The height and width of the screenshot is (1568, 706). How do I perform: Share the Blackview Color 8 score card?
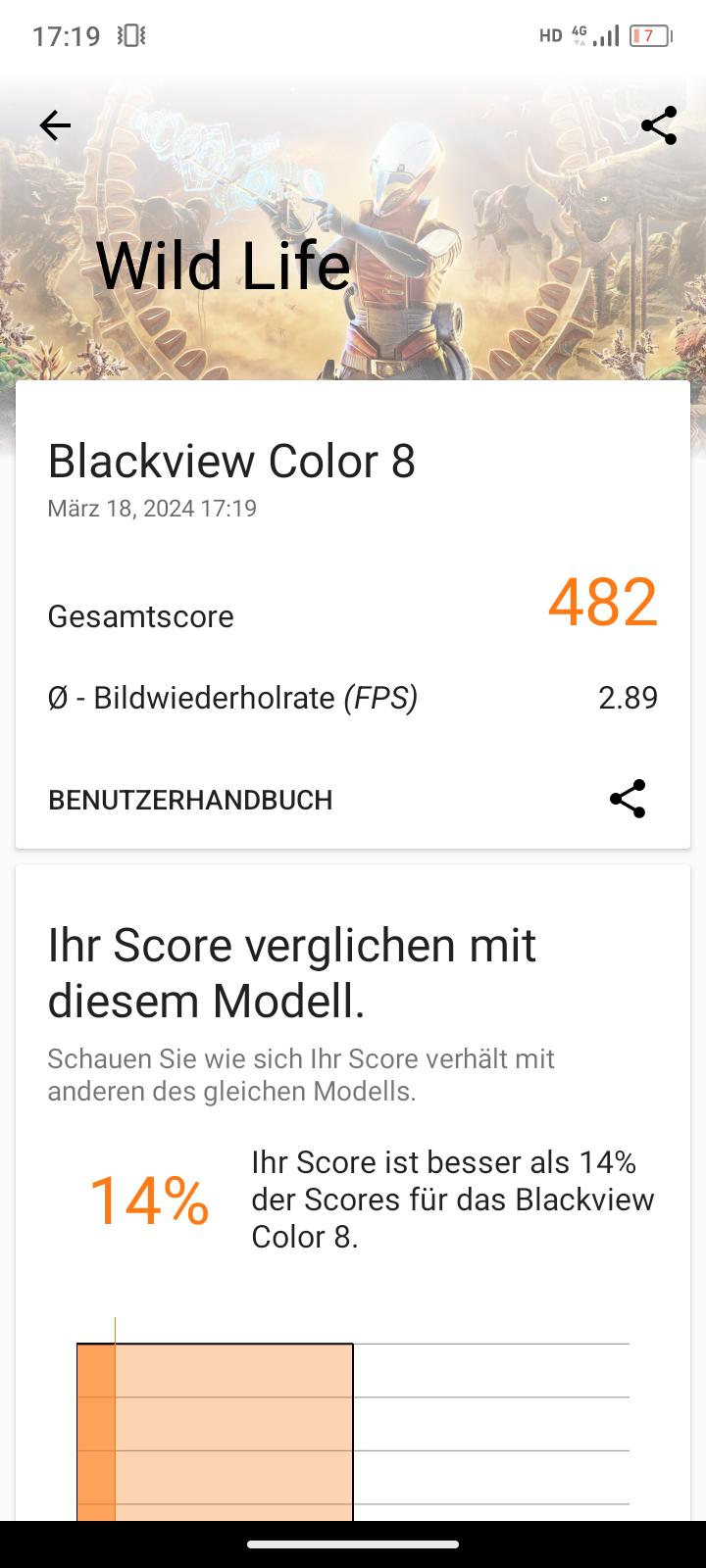click(x=628, y=799)
